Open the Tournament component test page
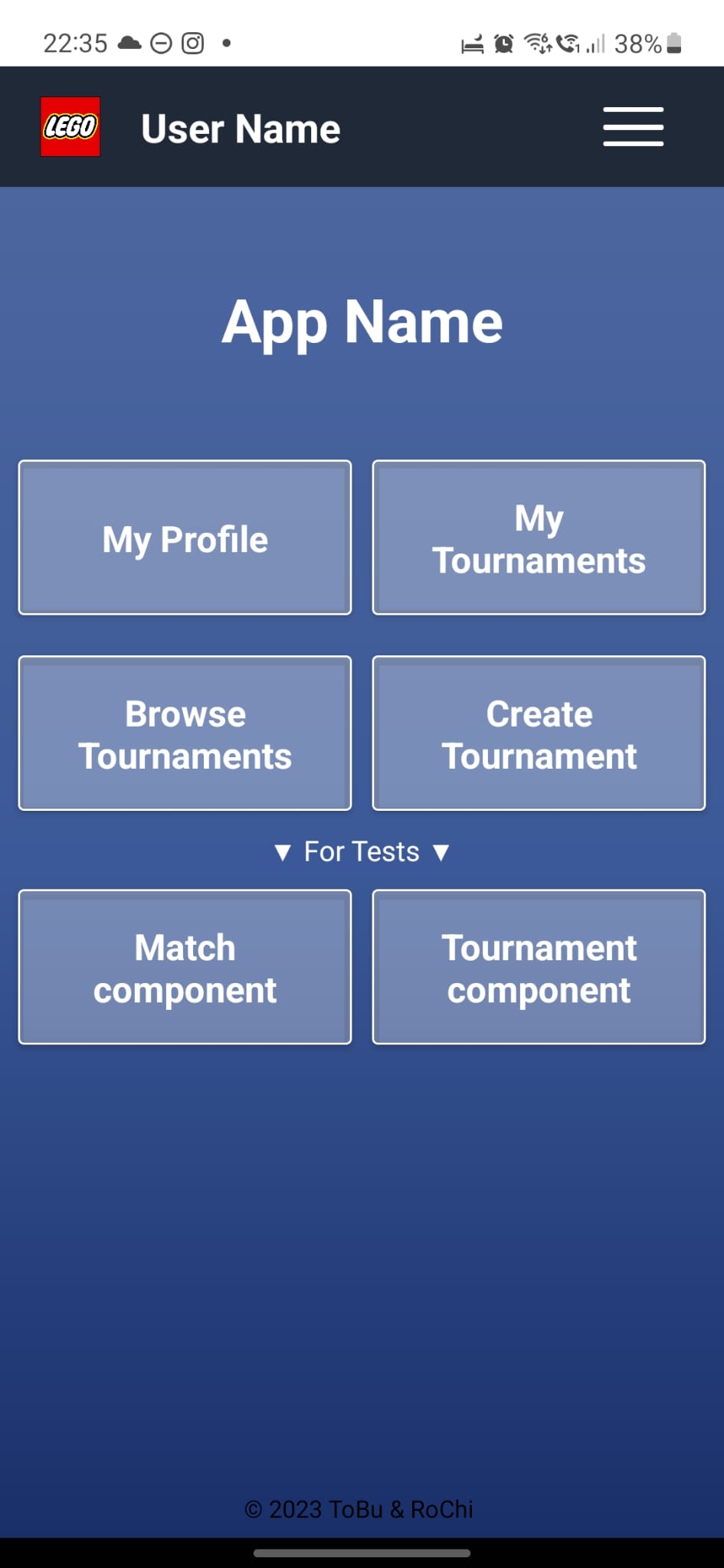The width and height of the screenshot is (724, 1568). coord(539,967)
